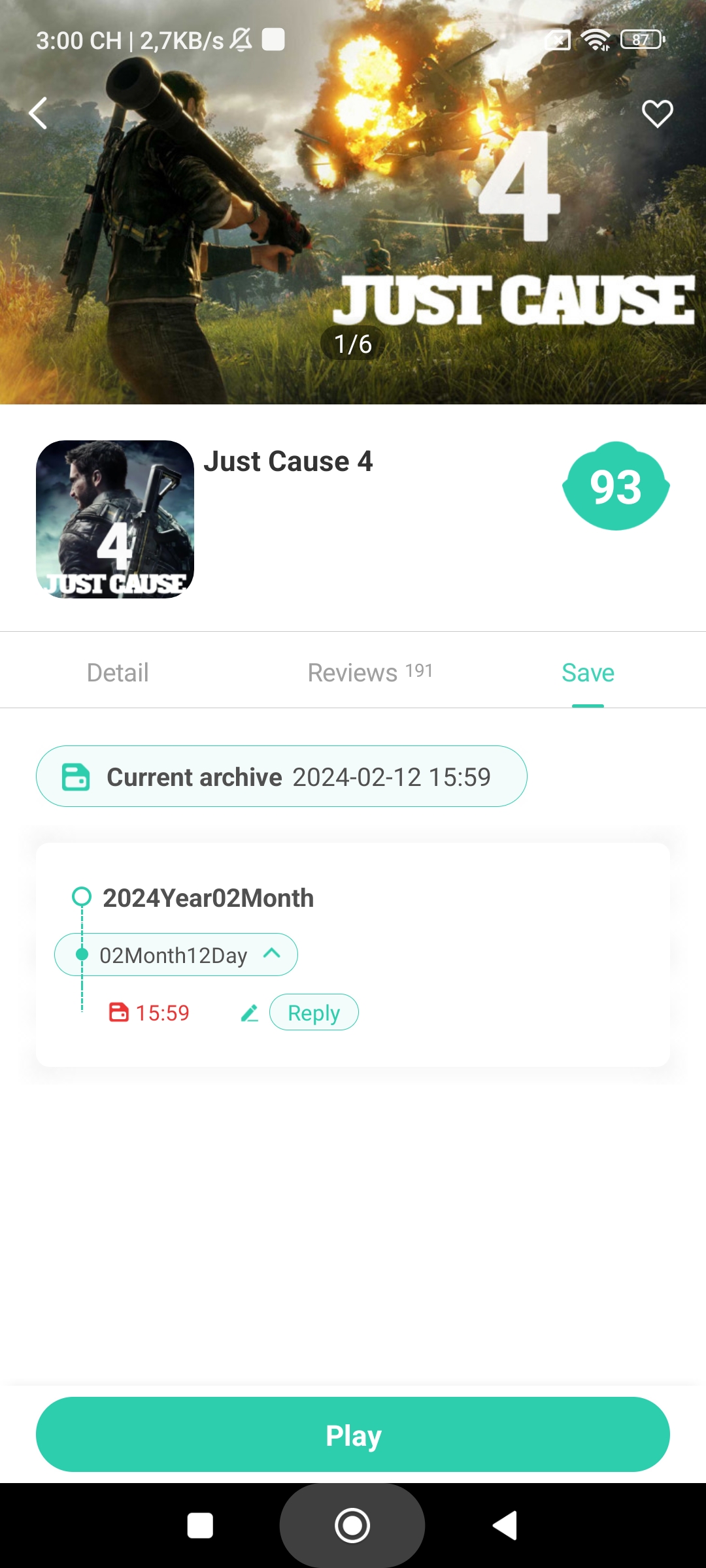
Task: Open the Reviews tab
Action: click(x=369, y=672)
